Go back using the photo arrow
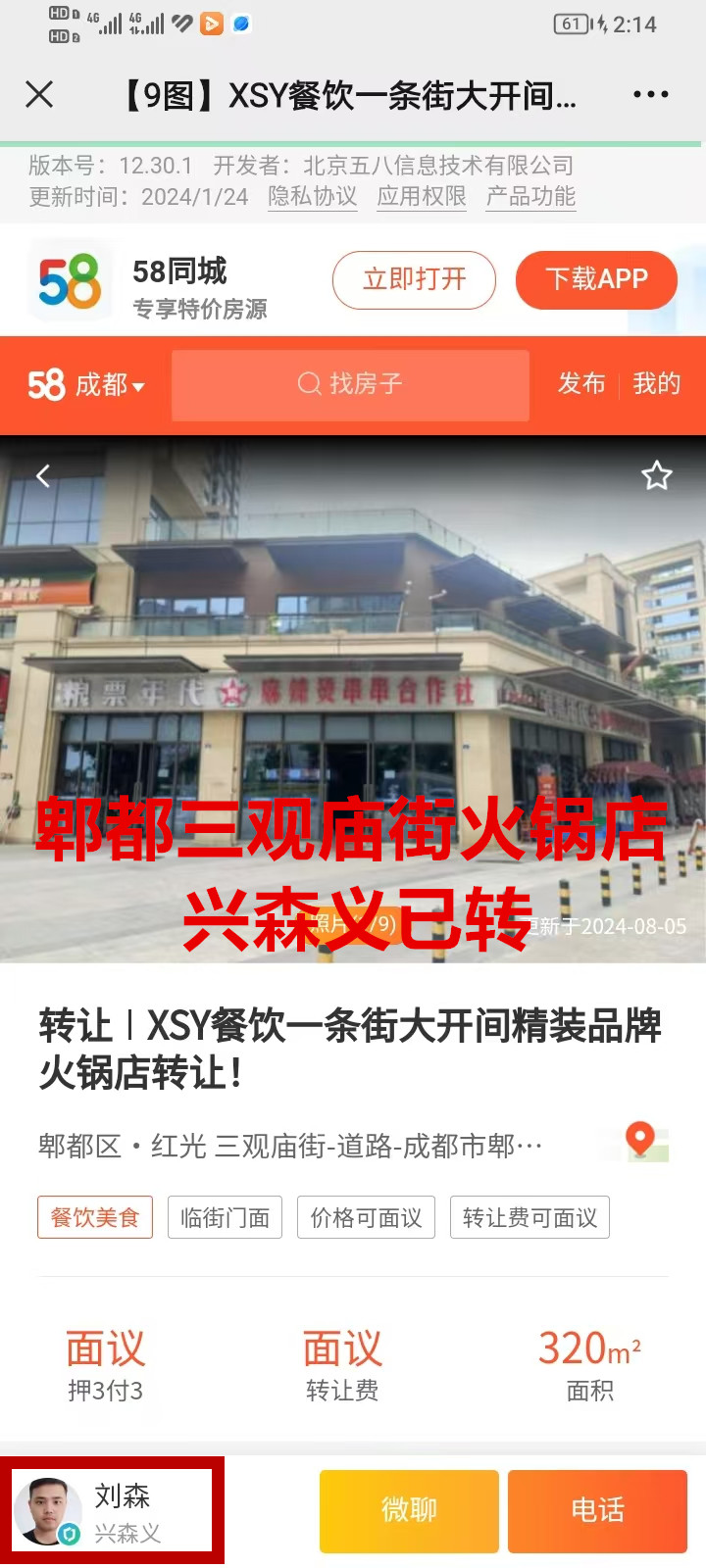The width and height of the screenshot is (706, 1568). (x=43, y=476)
